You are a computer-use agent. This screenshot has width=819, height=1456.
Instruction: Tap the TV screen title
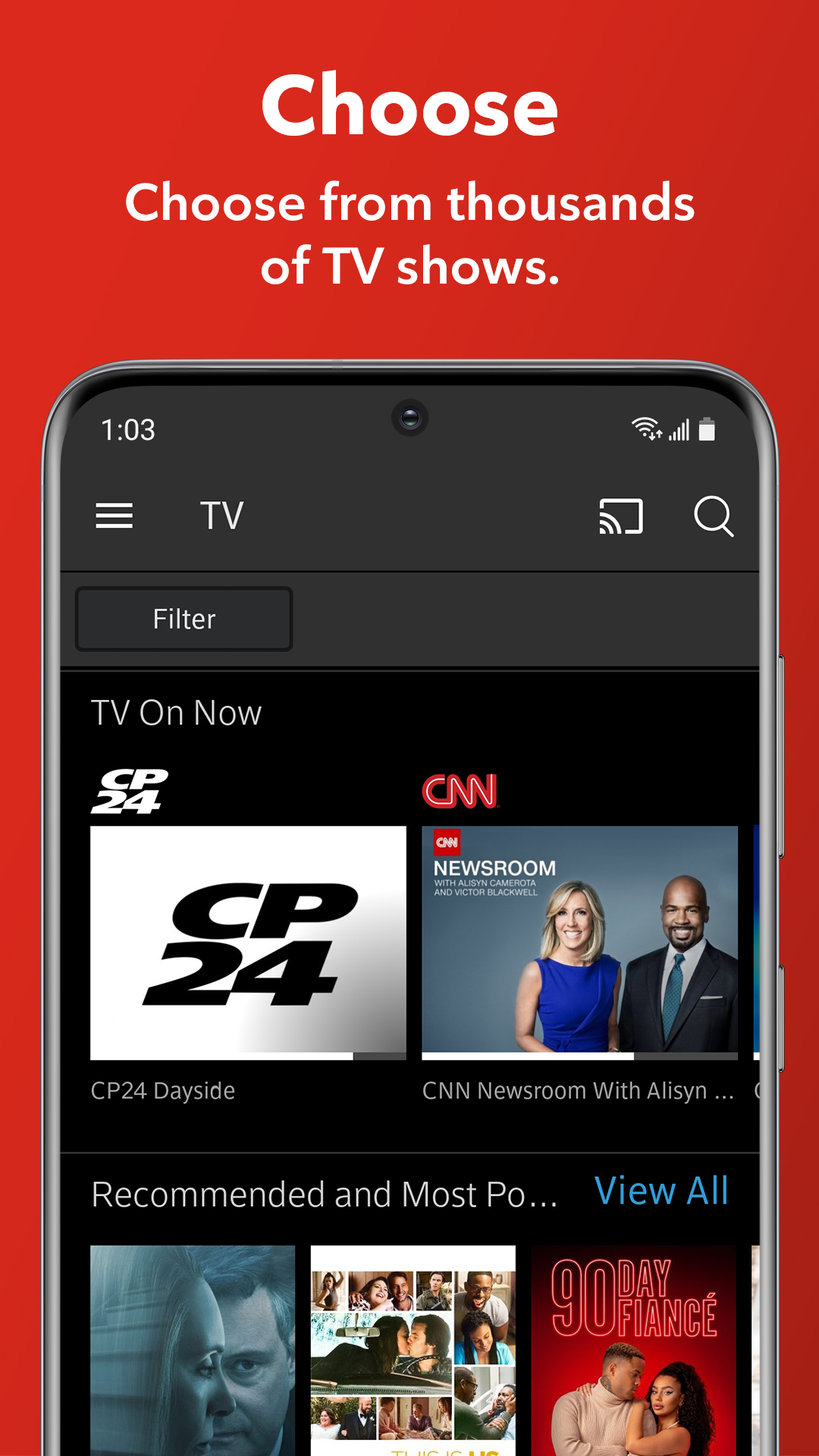tap(221, 516)
